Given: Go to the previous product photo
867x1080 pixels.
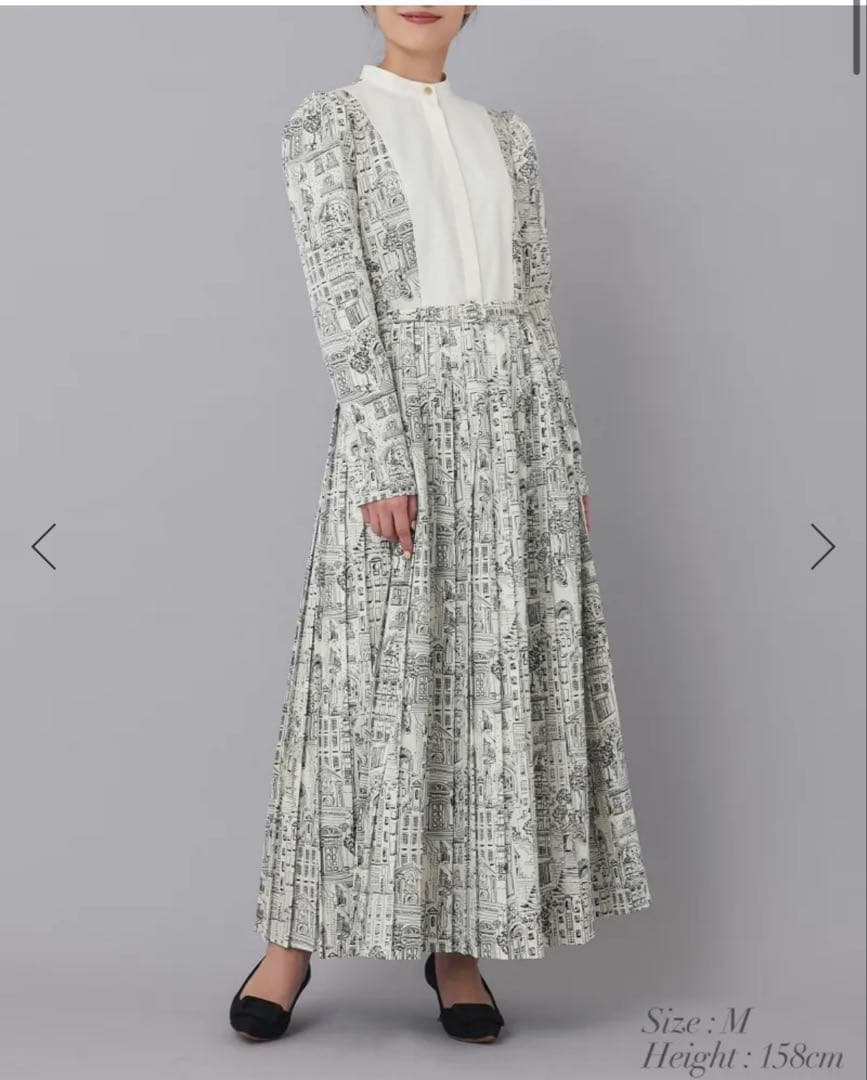Looking at the screenshot, I should point(44,546).
